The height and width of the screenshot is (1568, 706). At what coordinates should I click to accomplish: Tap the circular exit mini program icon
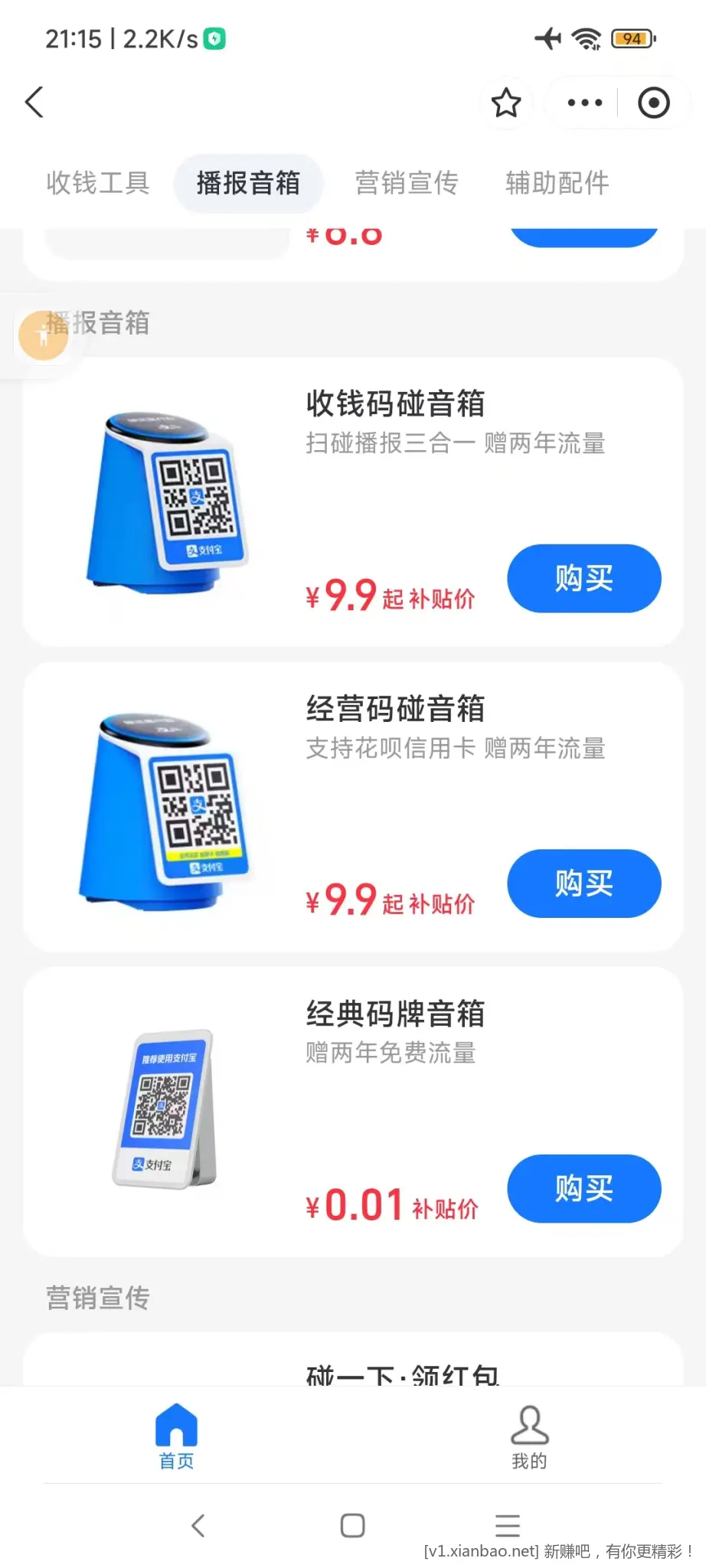coord(653,102)
